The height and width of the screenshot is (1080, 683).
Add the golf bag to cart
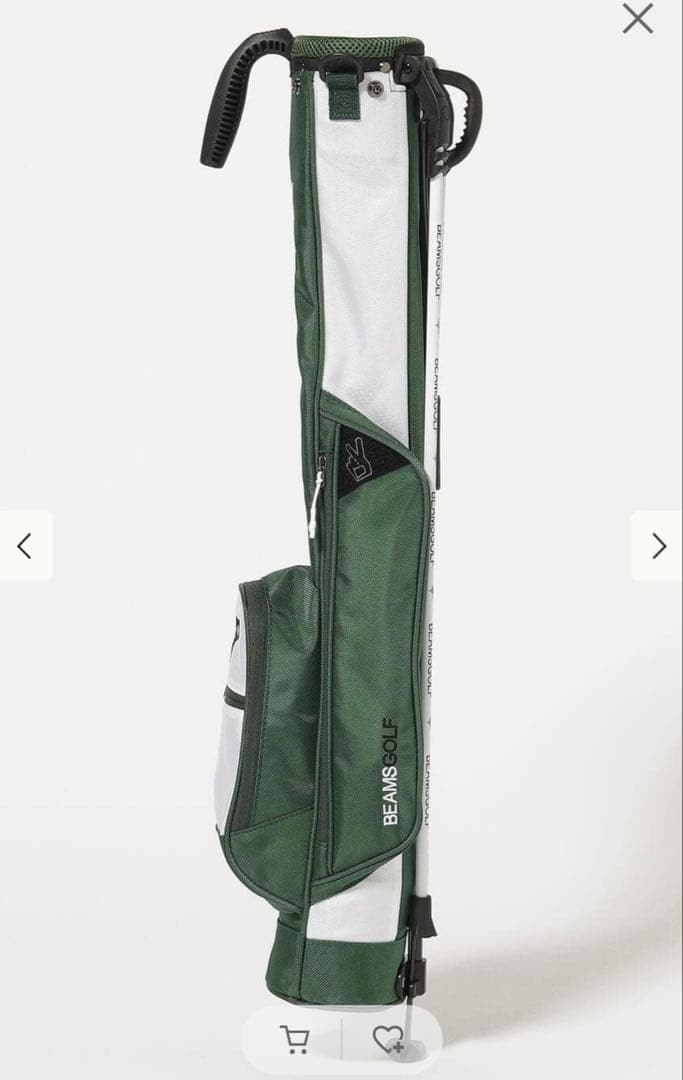pyautogui.click(x=296, y=1041)
